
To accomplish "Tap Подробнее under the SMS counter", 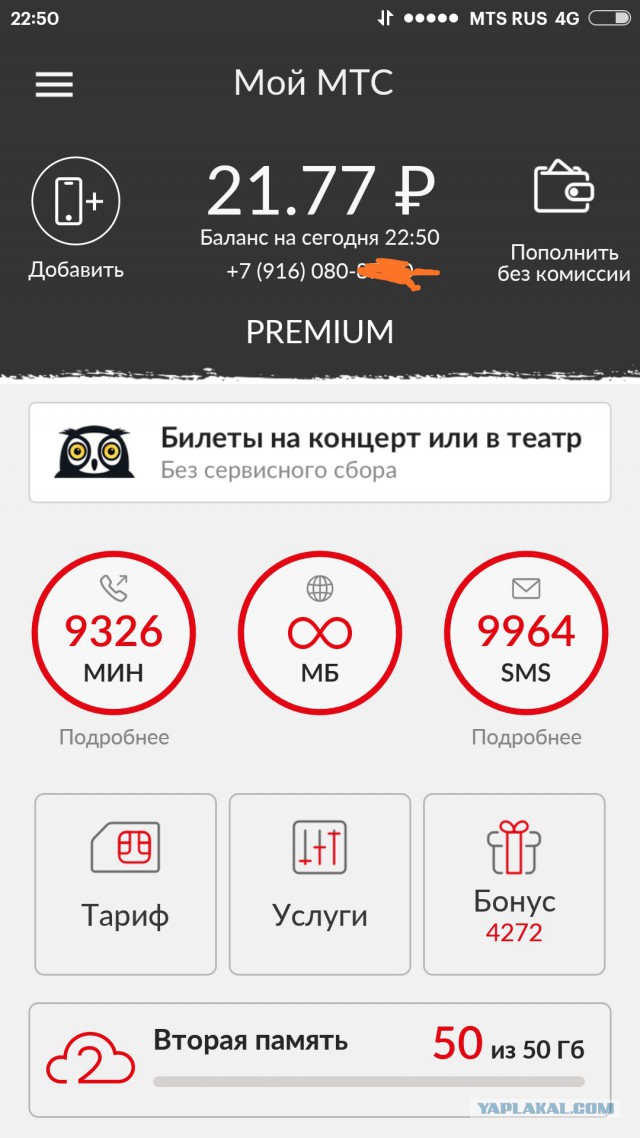I will click(526, 738).
